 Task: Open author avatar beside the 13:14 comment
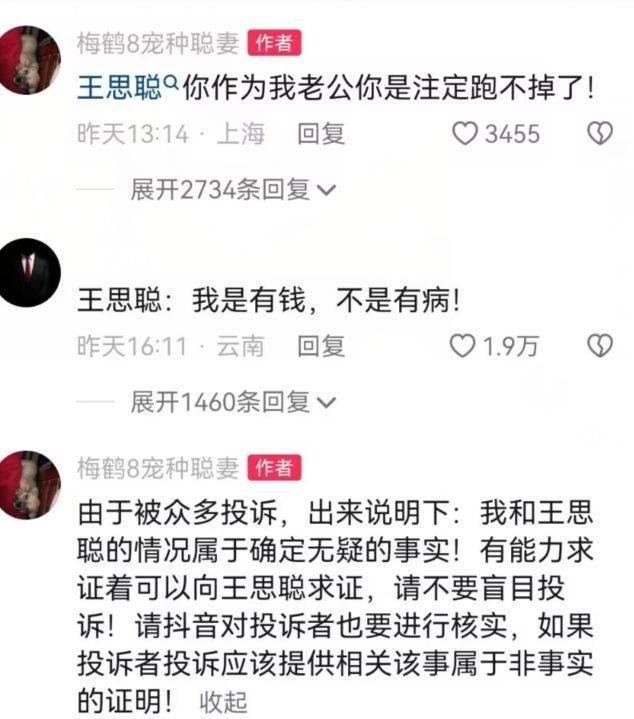(30, 60)
